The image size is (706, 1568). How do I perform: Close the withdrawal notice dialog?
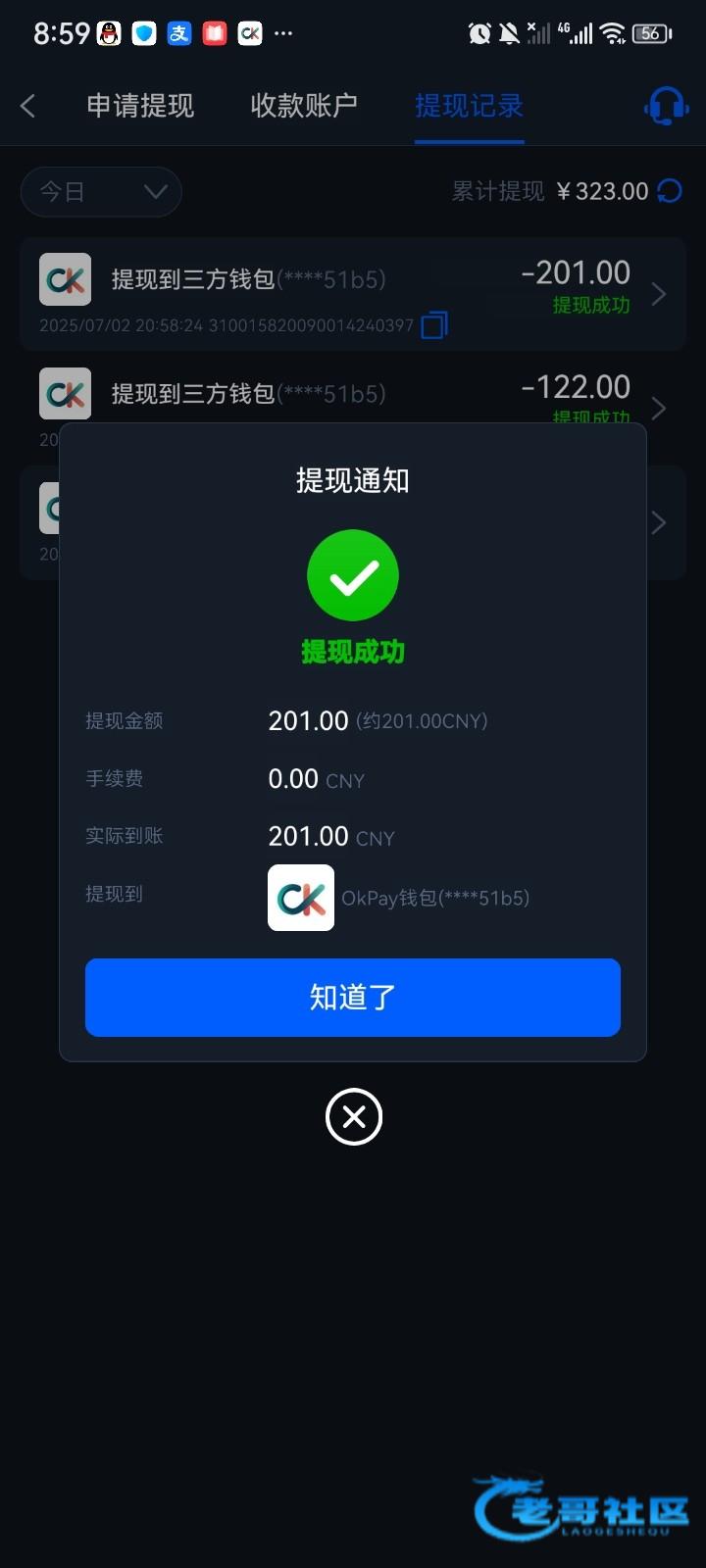tap(354, 1116)
